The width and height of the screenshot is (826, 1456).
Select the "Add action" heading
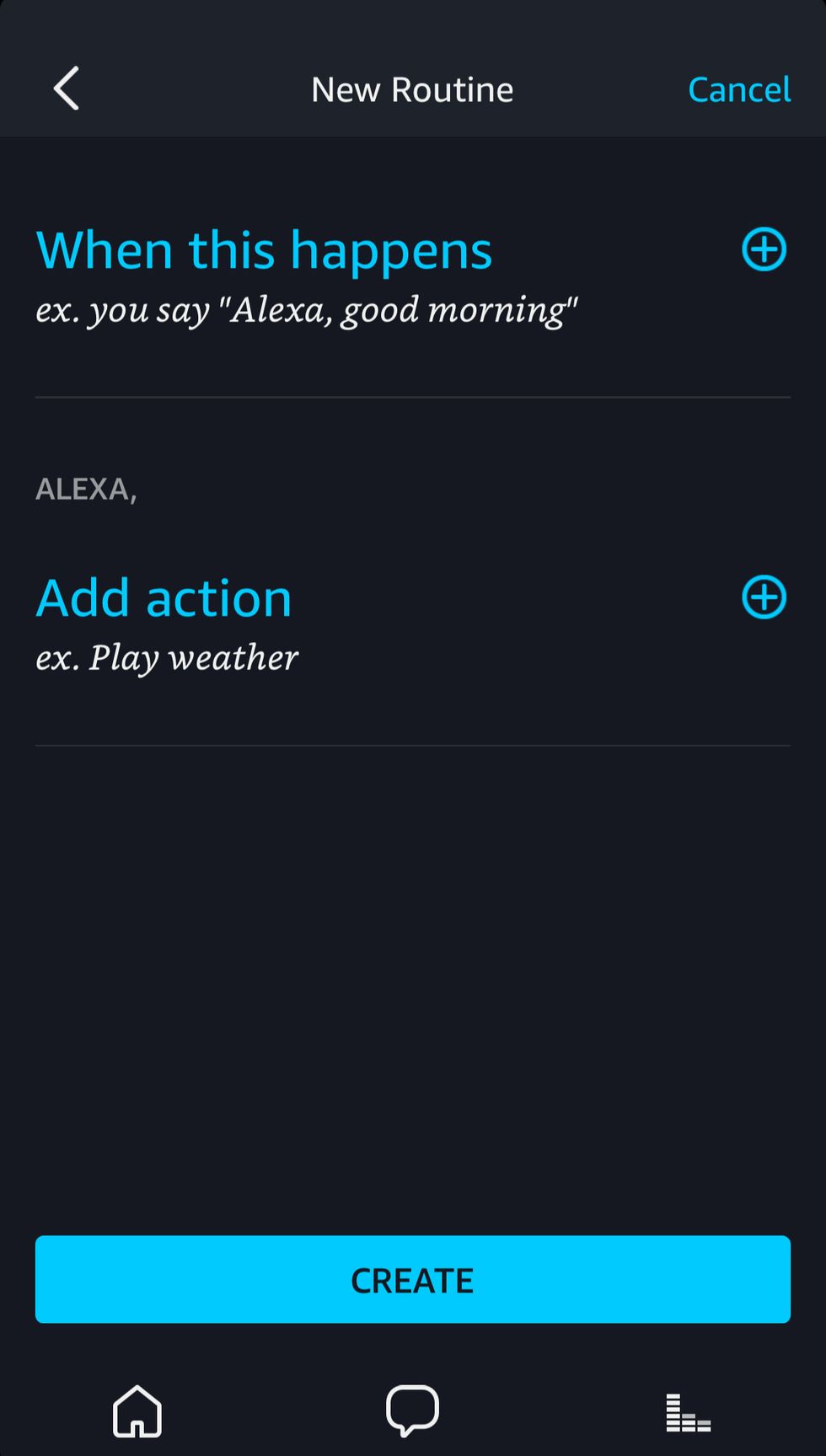[x=163, y=597]
